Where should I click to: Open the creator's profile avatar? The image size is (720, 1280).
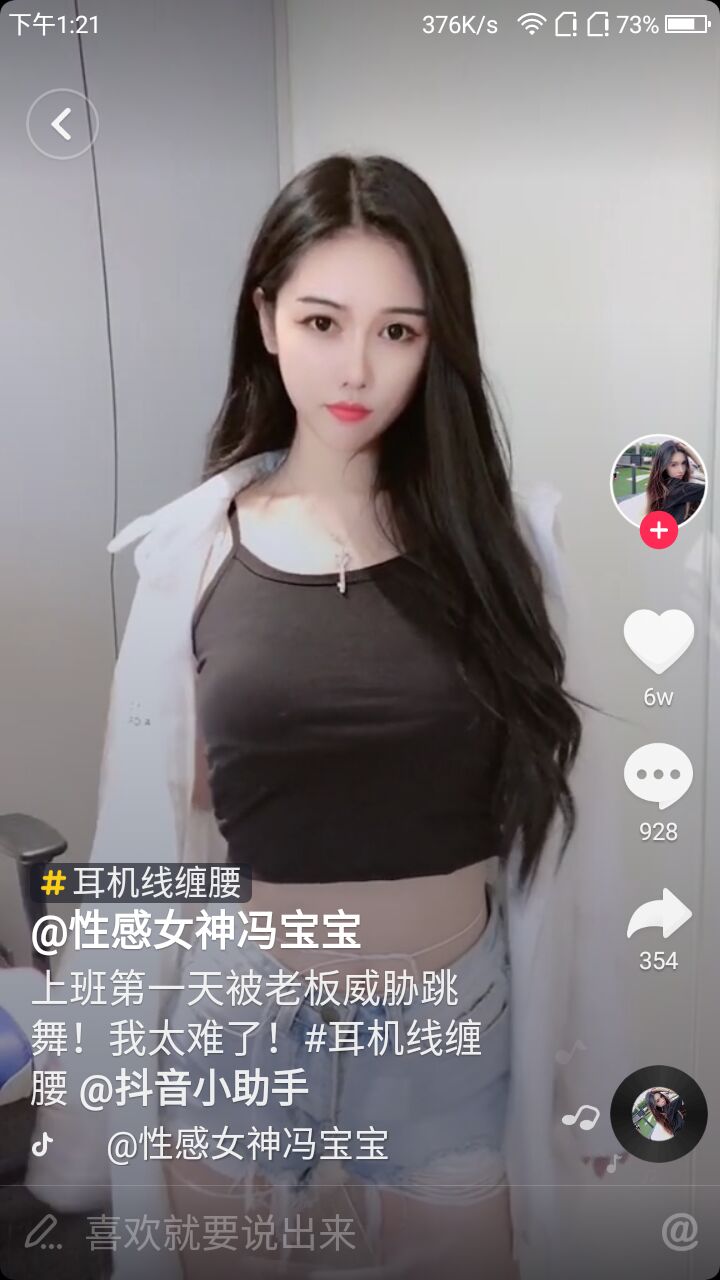click(658, 482)
